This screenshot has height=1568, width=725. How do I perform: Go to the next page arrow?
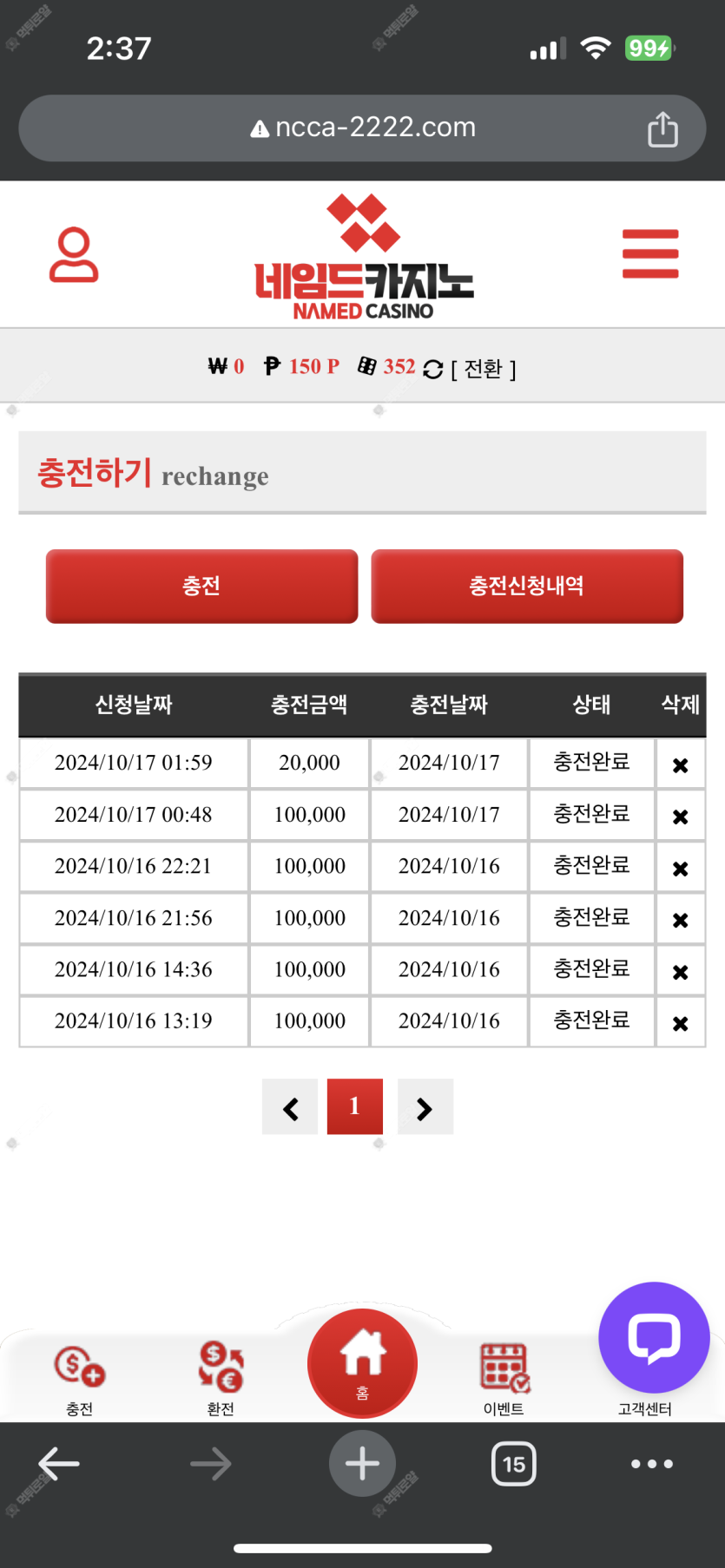425,1106
